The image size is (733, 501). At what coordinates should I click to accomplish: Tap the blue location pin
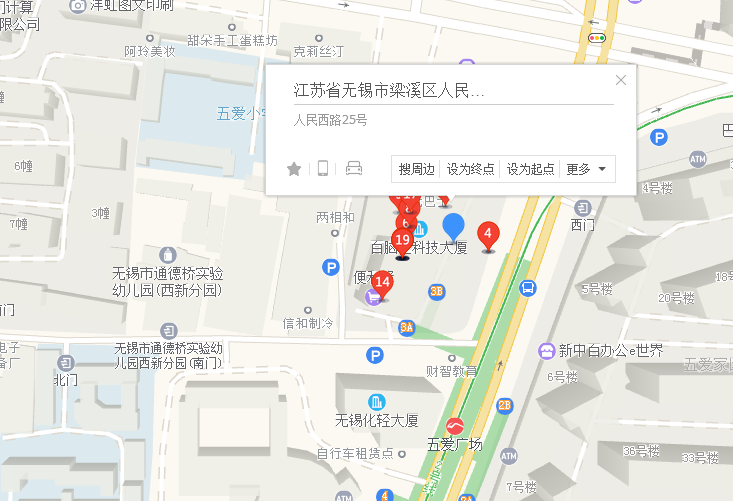coord(454,225)
